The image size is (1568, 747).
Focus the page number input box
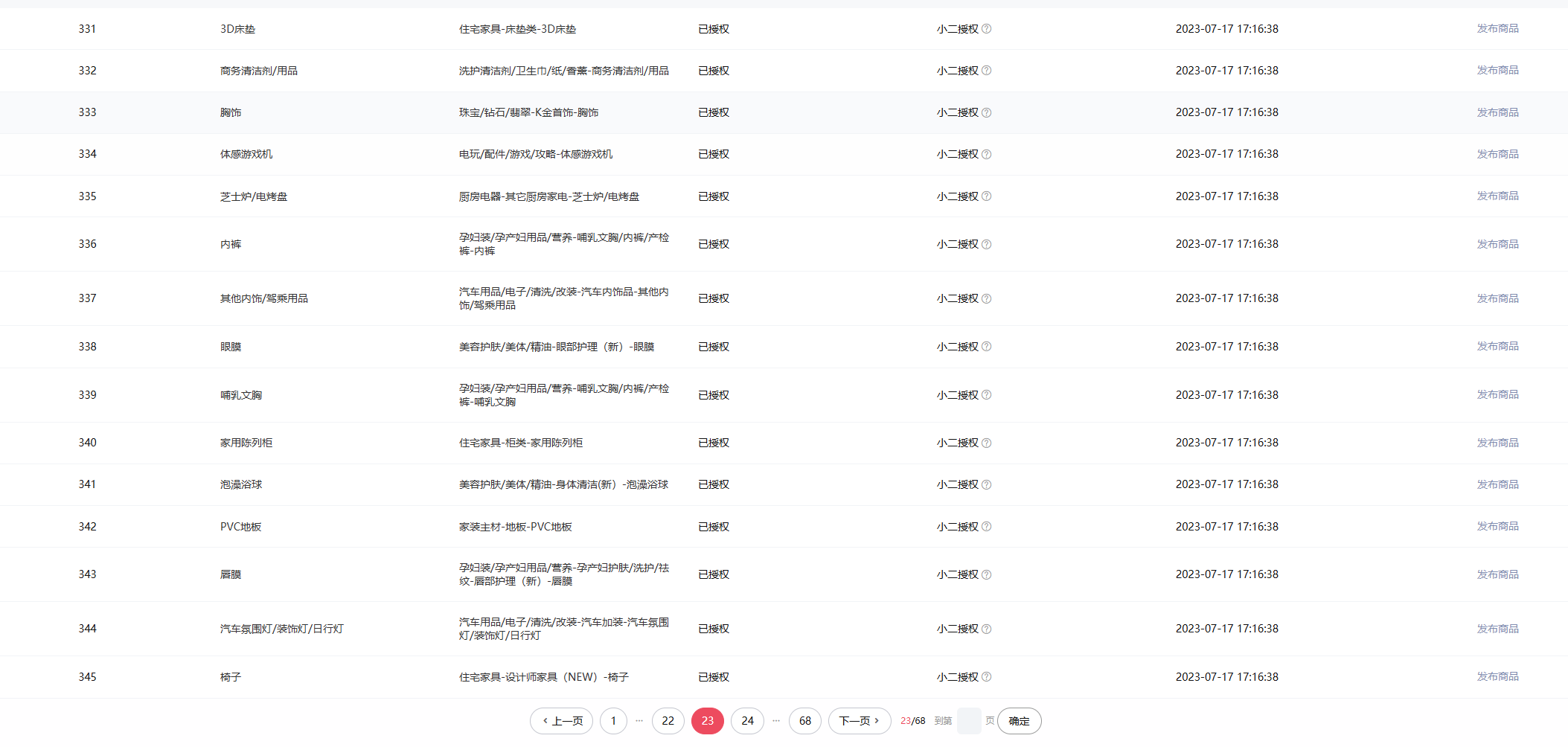pos(968,721)
